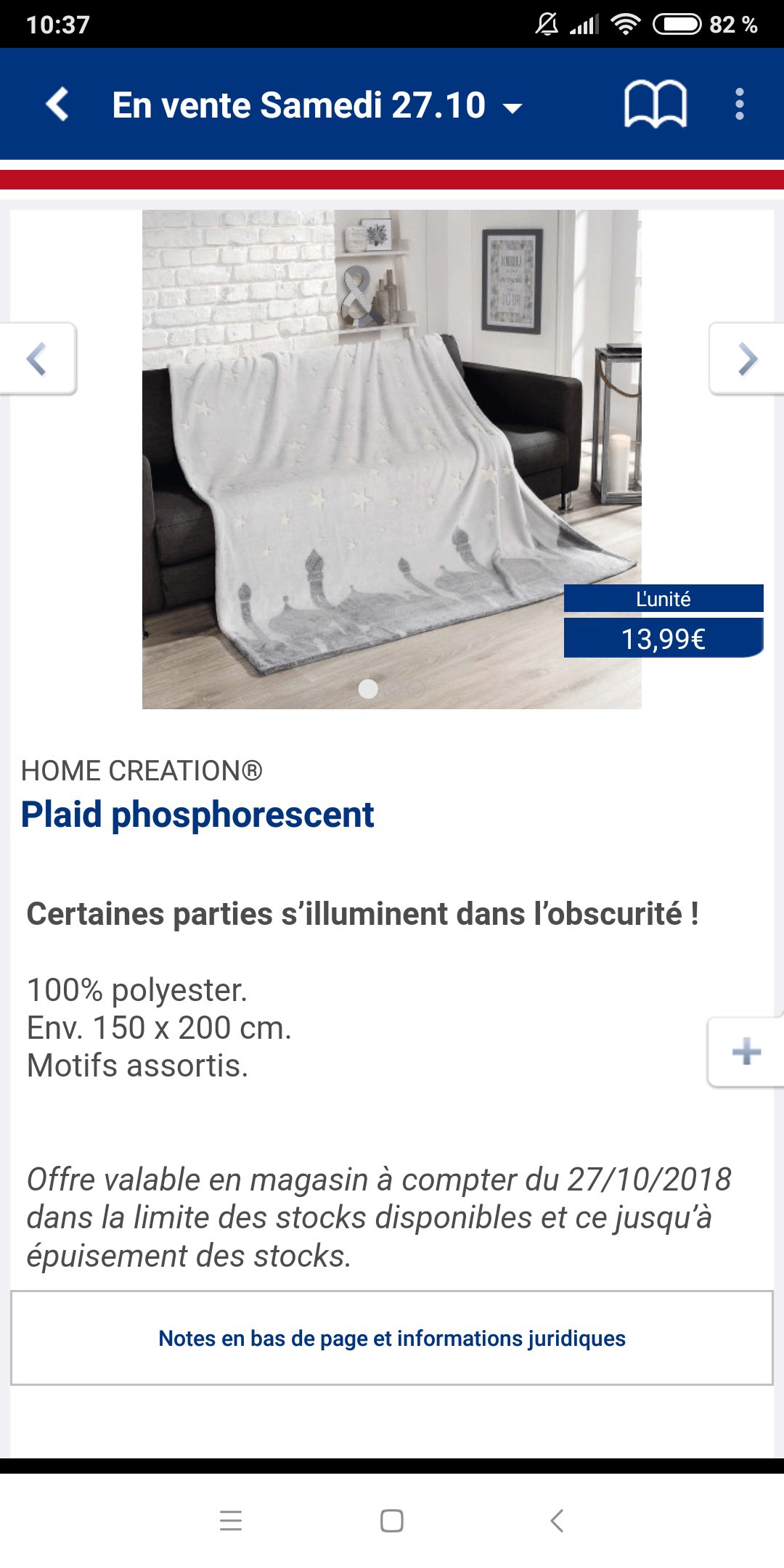This screenshot has width=784, height=1568.
Task: Activate the third image indicator dot
Action: coord(415,687)
